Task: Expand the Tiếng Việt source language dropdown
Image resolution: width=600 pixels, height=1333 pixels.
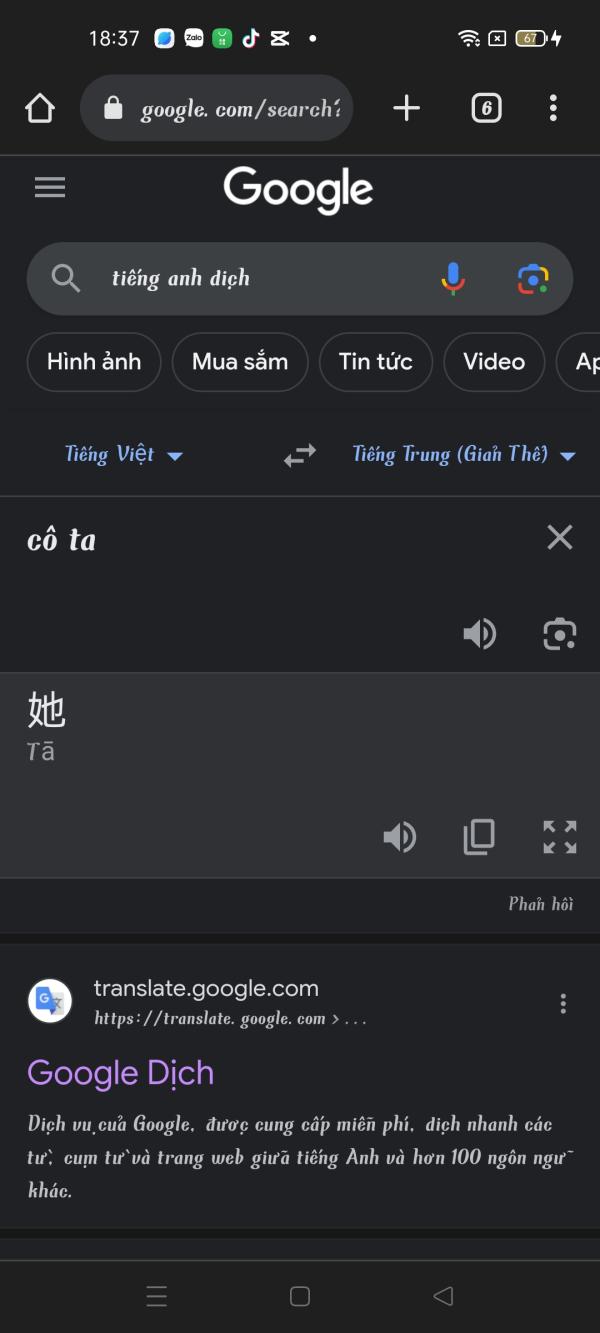Action: click(124, 455)
